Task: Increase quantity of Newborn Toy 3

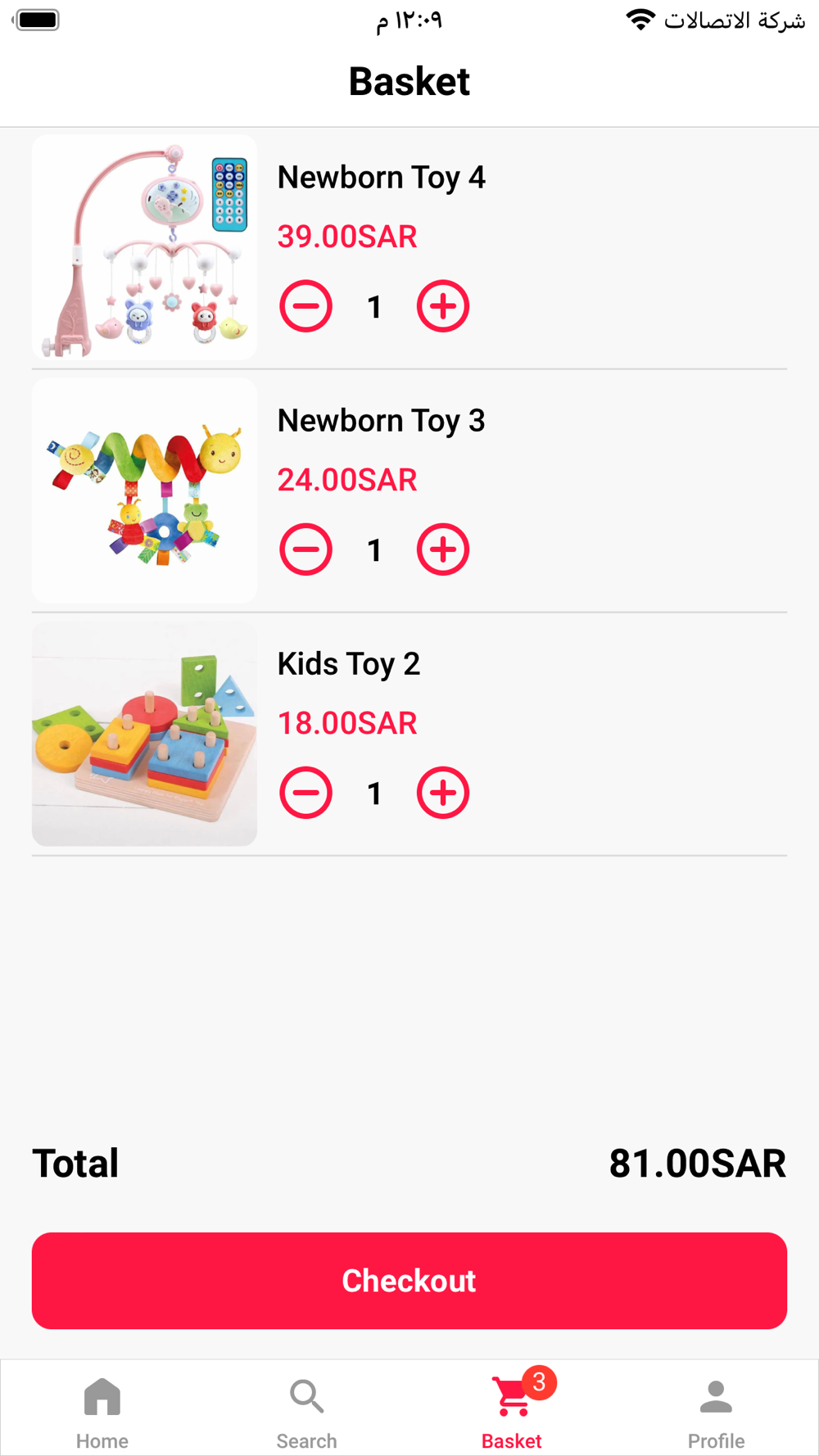Action: coord(443,549)
